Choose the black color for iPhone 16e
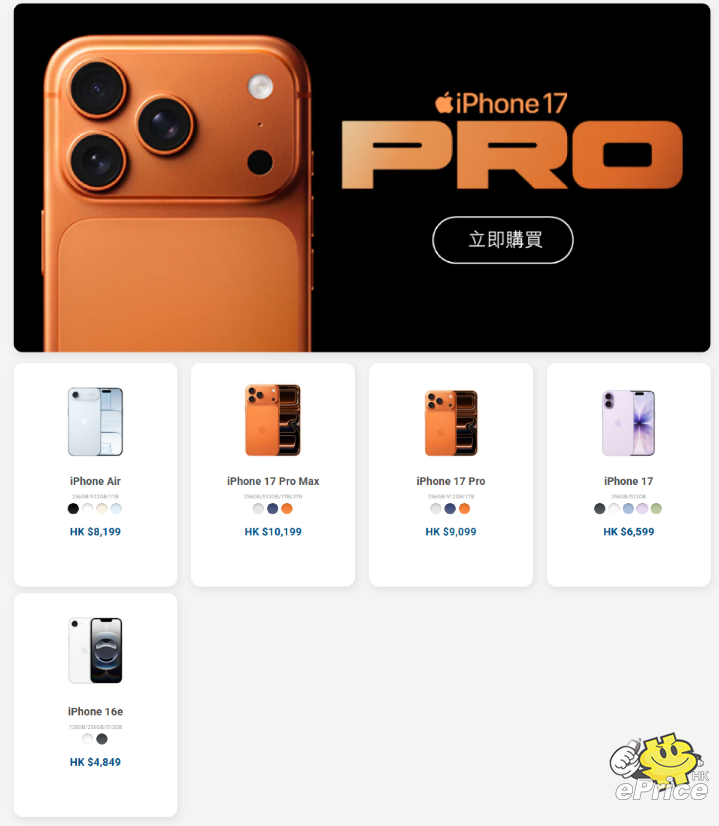The height and width of the screenshot is (826, 719). [102, 739]
